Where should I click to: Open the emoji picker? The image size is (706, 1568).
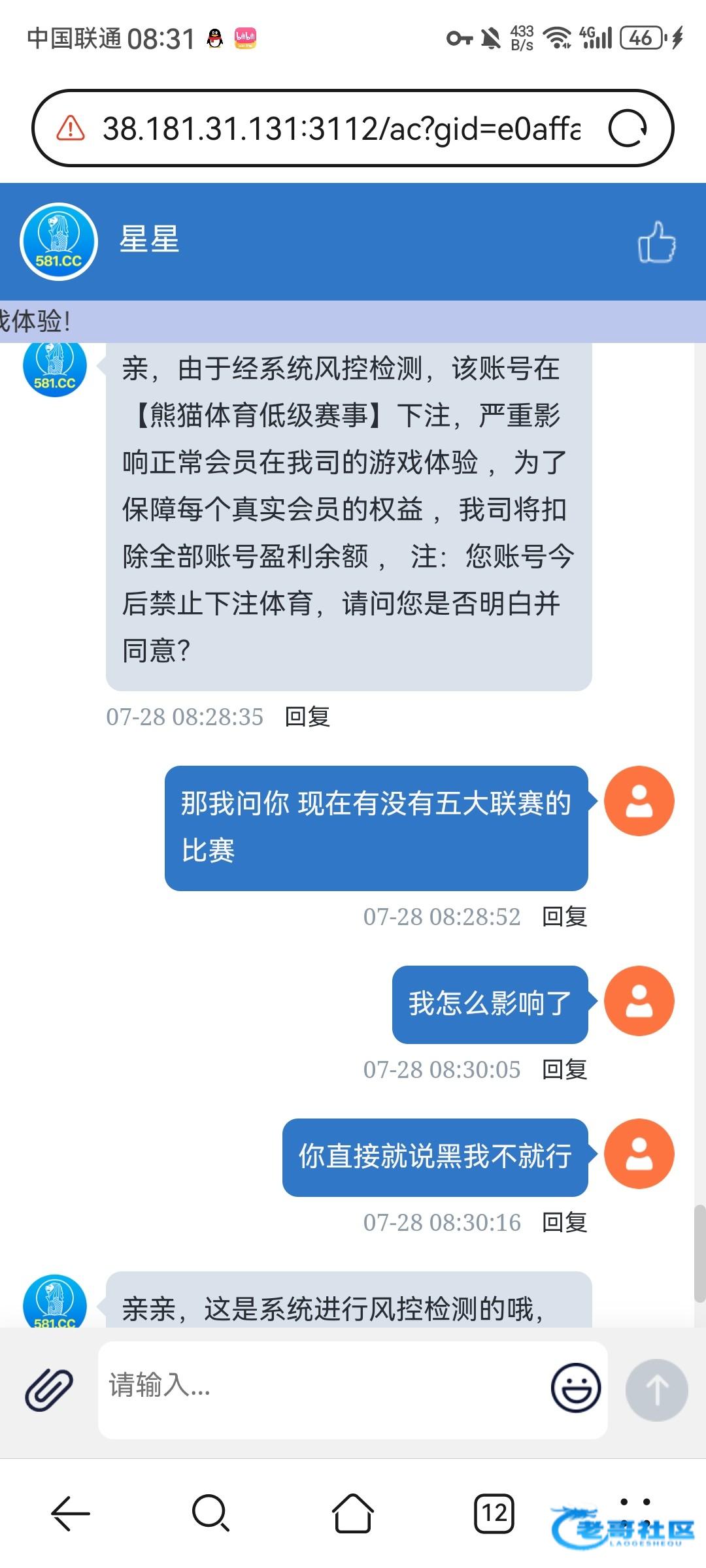(x=576, y=1387)
